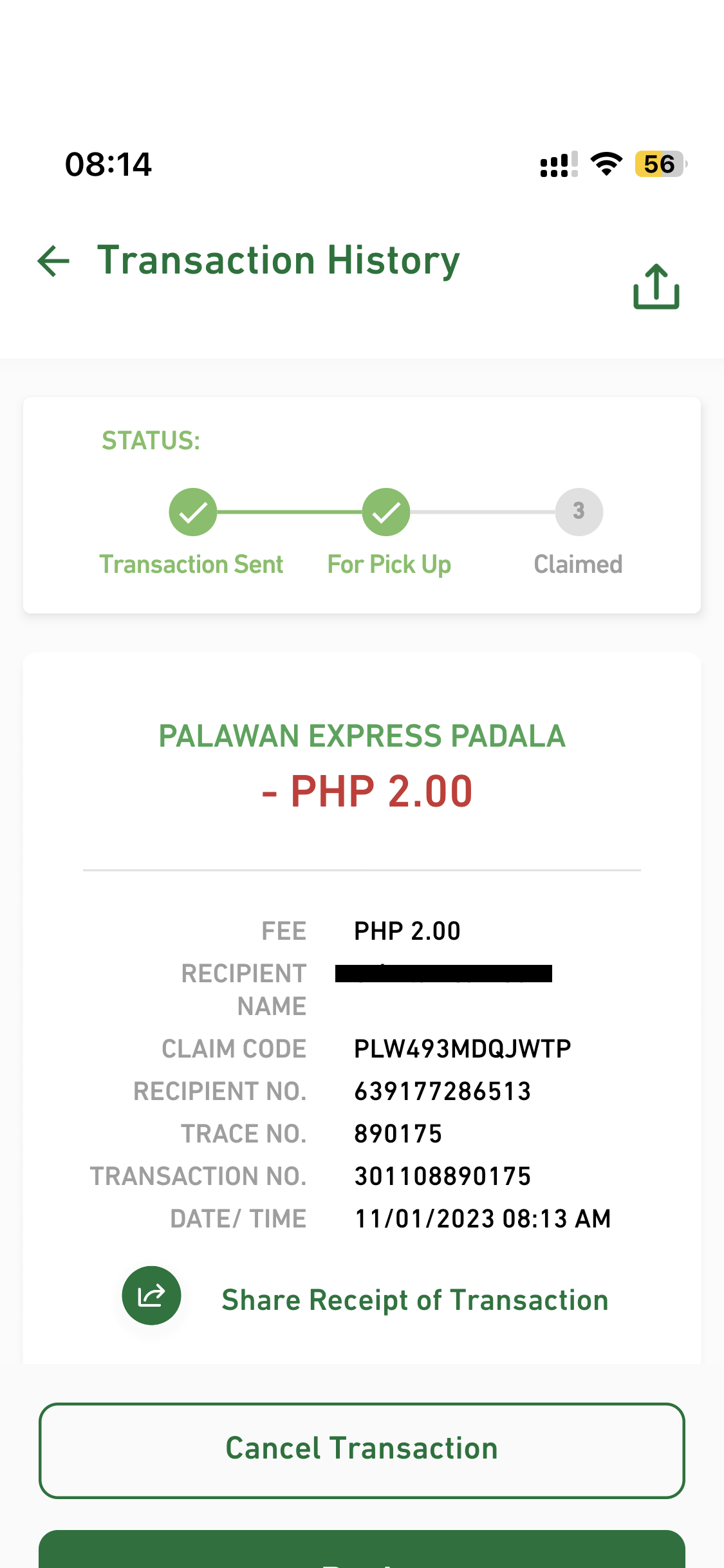Screen dimensions: 724x1568
Task: Tap the date 11/01/2023 08:13 AM
Action: tap(483, 1218)
